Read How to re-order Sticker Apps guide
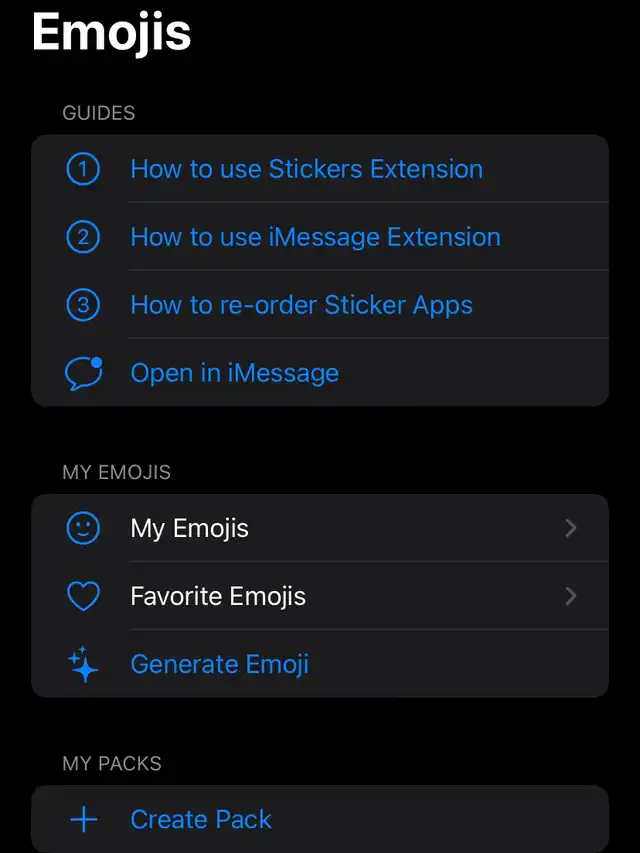 click(x=301, y=305)
